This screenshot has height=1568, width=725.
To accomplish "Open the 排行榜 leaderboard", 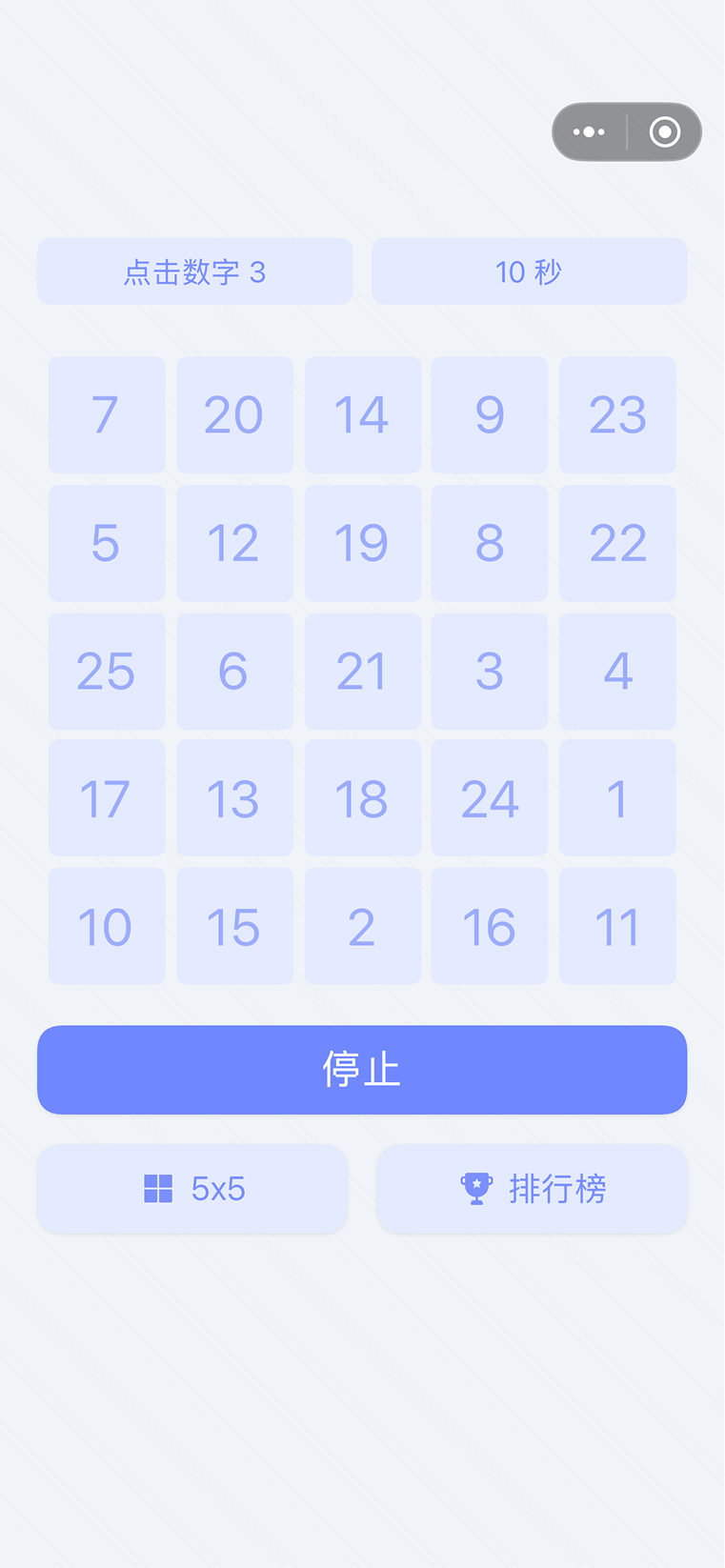I will 532,1188.
